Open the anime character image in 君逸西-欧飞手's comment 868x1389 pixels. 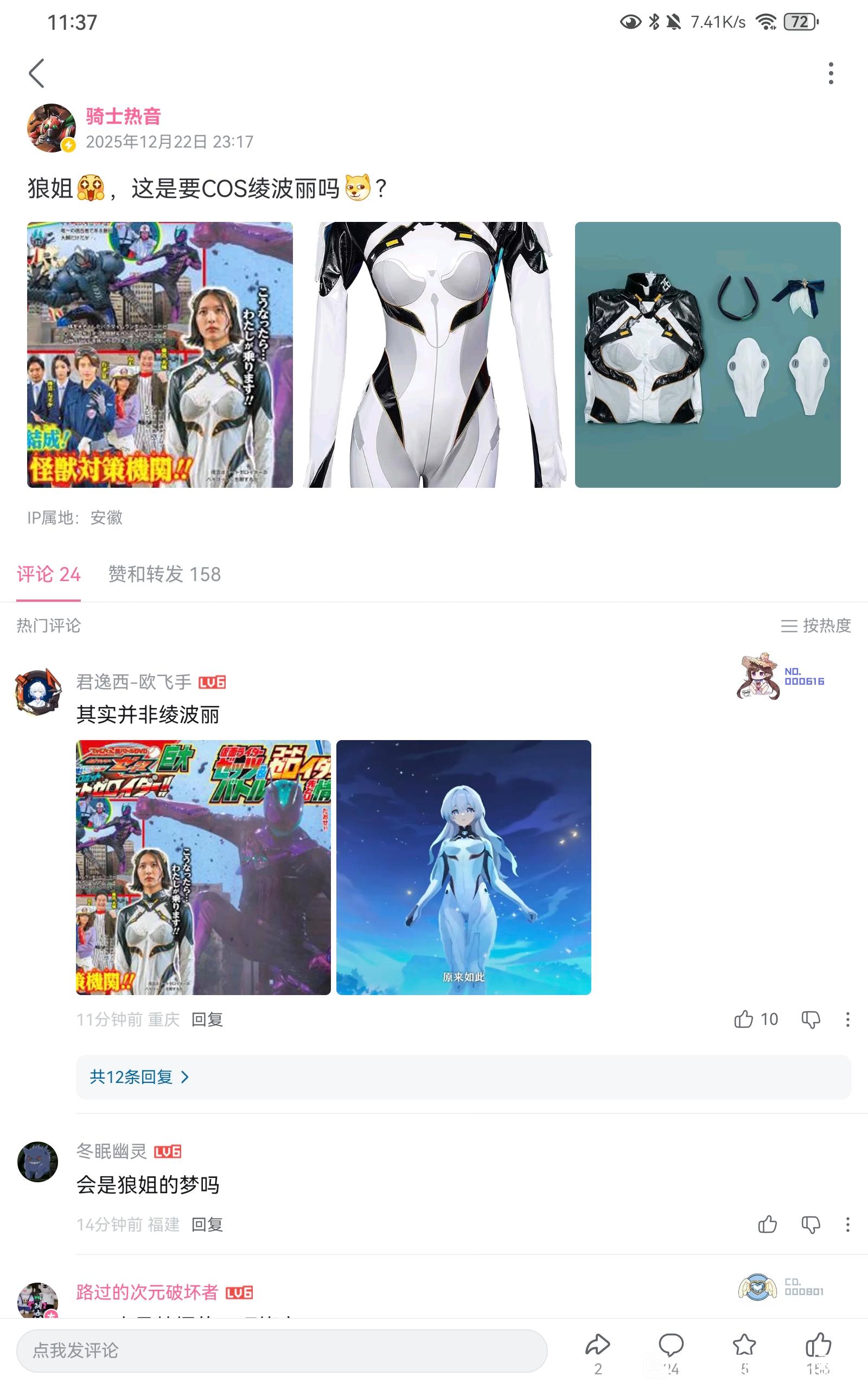pos(463,866)
